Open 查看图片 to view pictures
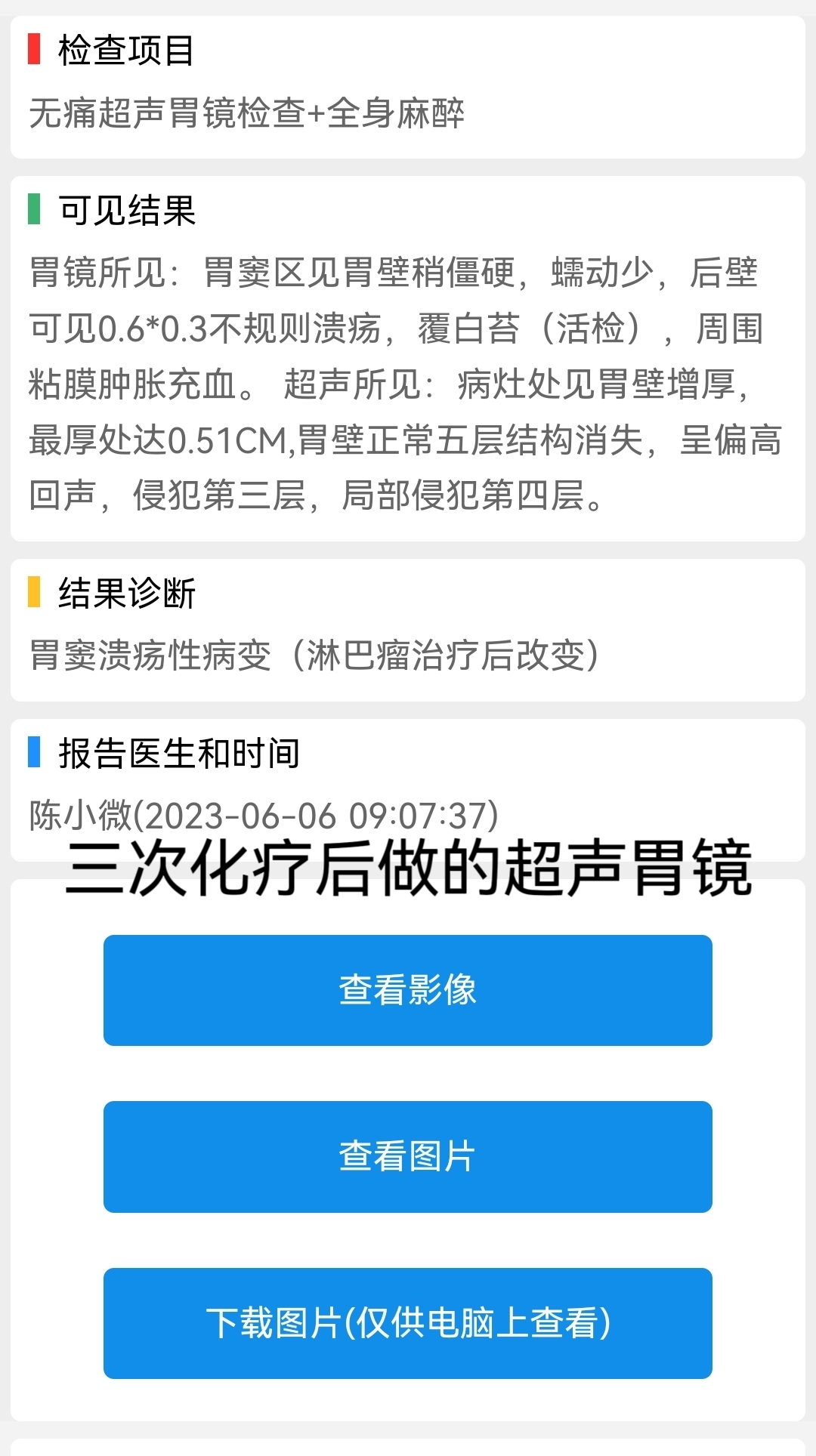This screenshot has height=1456, width=816. 408,1156
